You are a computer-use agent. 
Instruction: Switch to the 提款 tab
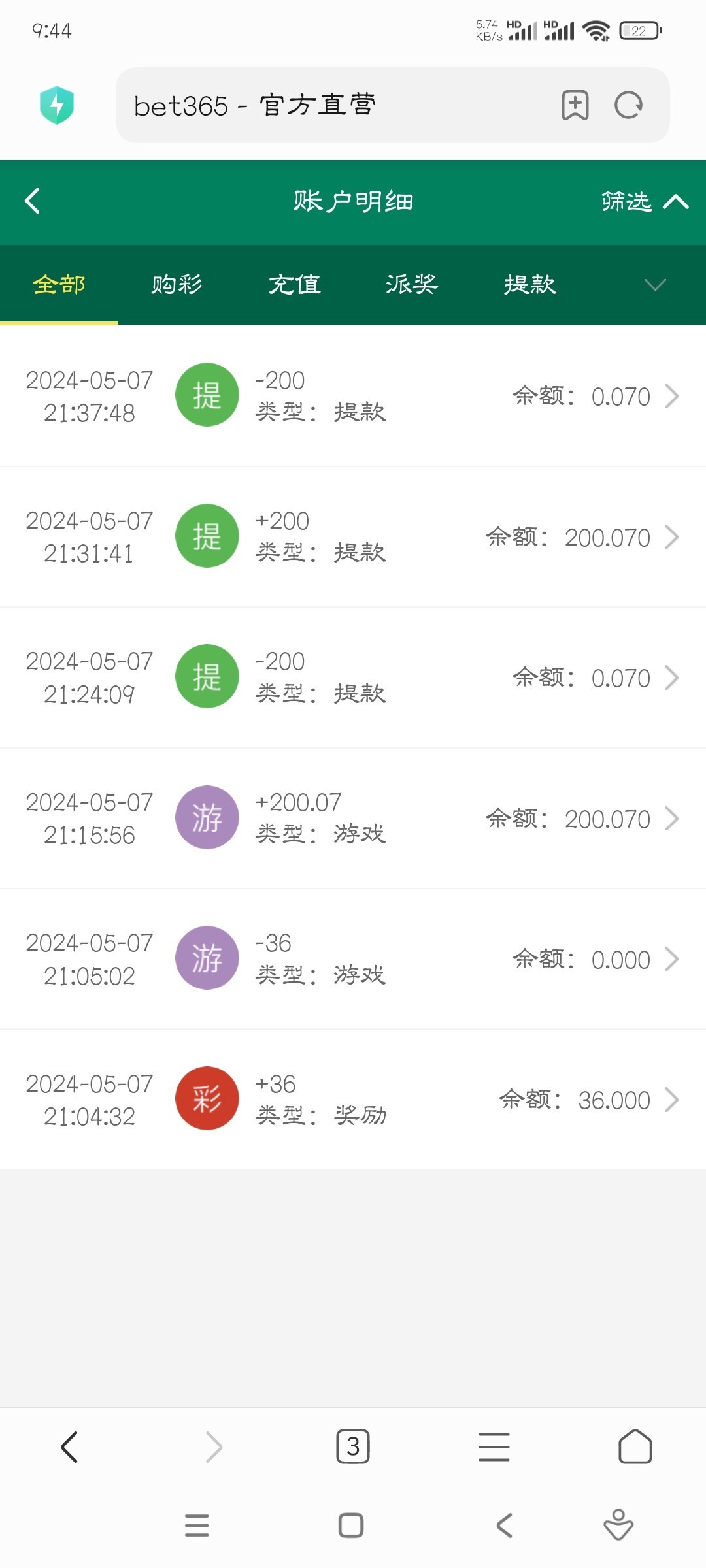[x=529, y=285]
